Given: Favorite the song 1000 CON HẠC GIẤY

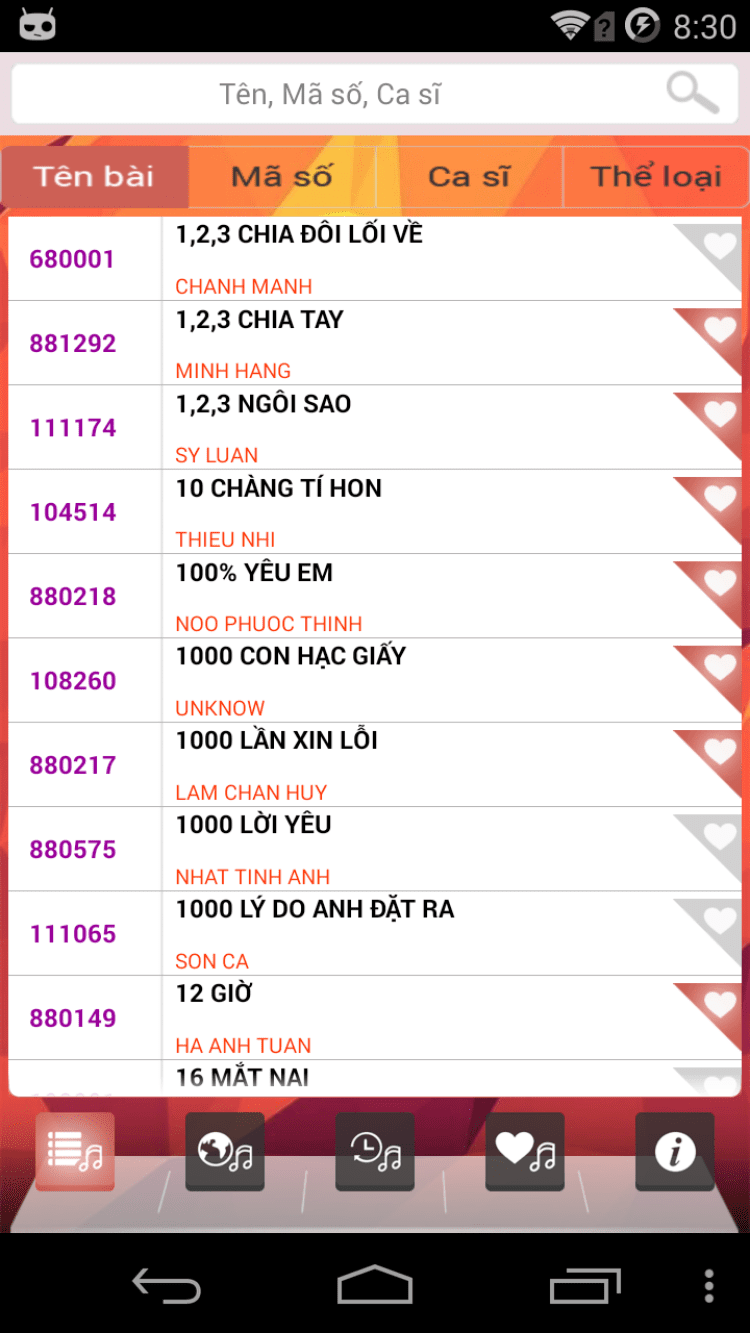Looking at the screenshot, I should [x=718, y=667].
